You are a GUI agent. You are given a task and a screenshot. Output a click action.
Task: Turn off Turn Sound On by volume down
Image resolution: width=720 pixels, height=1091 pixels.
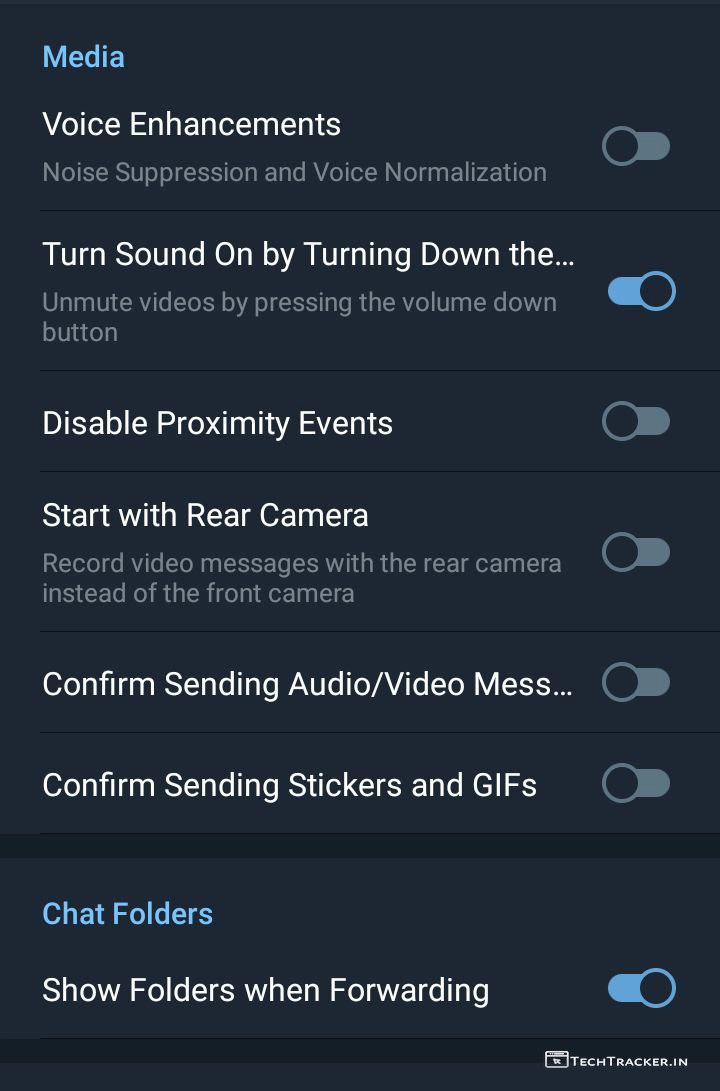(x=641, y=292)
